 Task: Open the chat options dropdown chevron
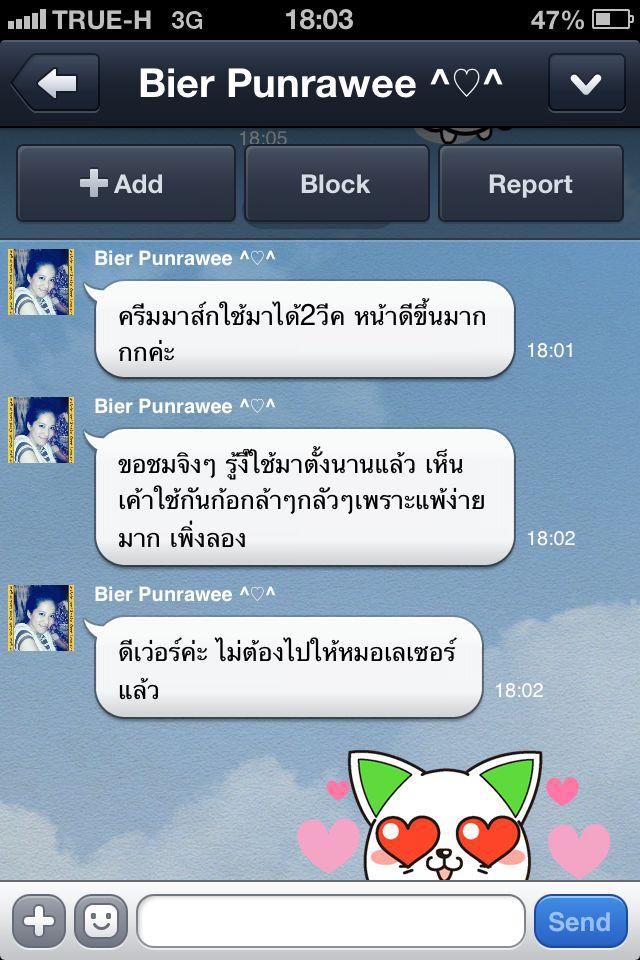tap(585, 84)
